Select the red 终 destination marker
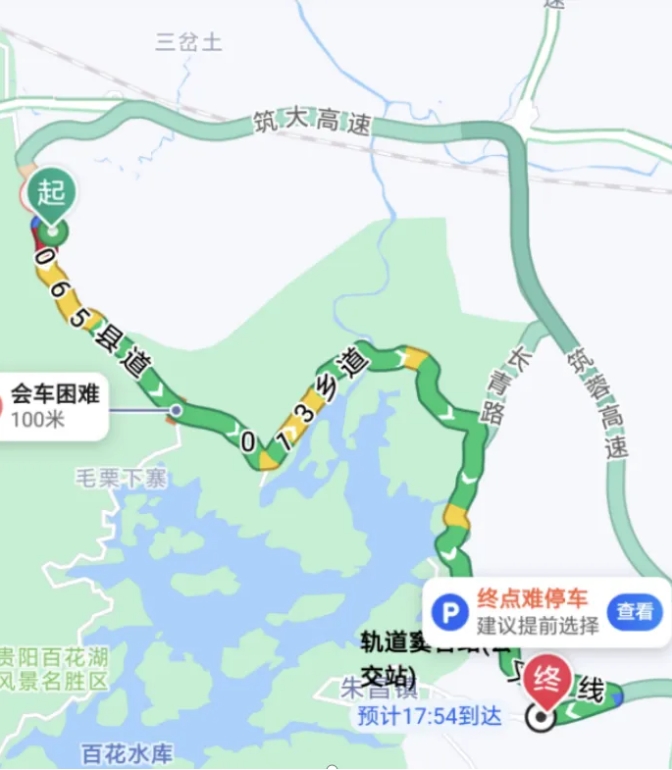This screenshot has width=672, height=770. point(548,677)
